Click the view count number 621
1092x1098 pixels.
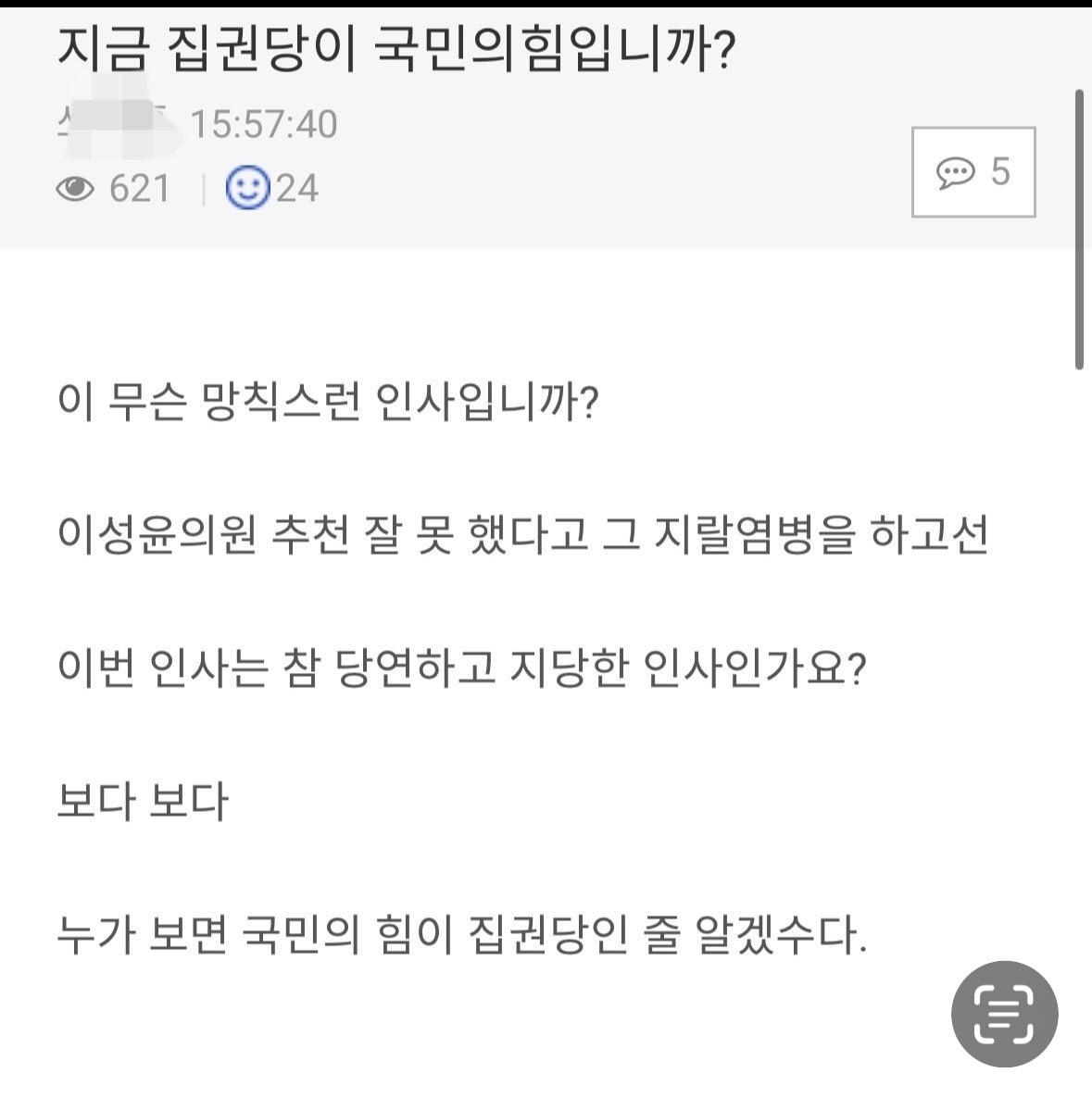tap(139, 188)
